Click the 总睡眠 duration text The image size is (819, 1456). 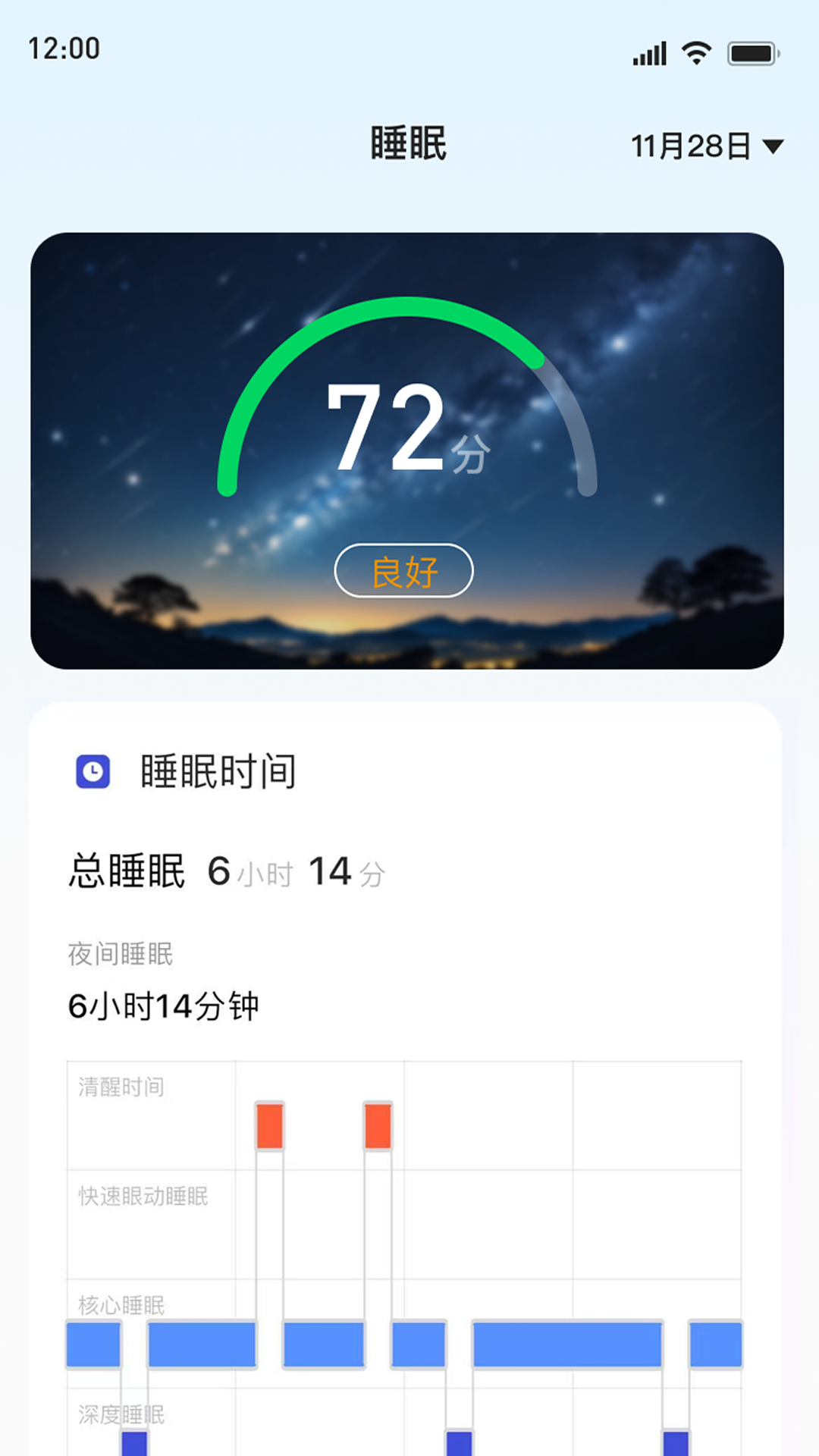tap(129, 871)
